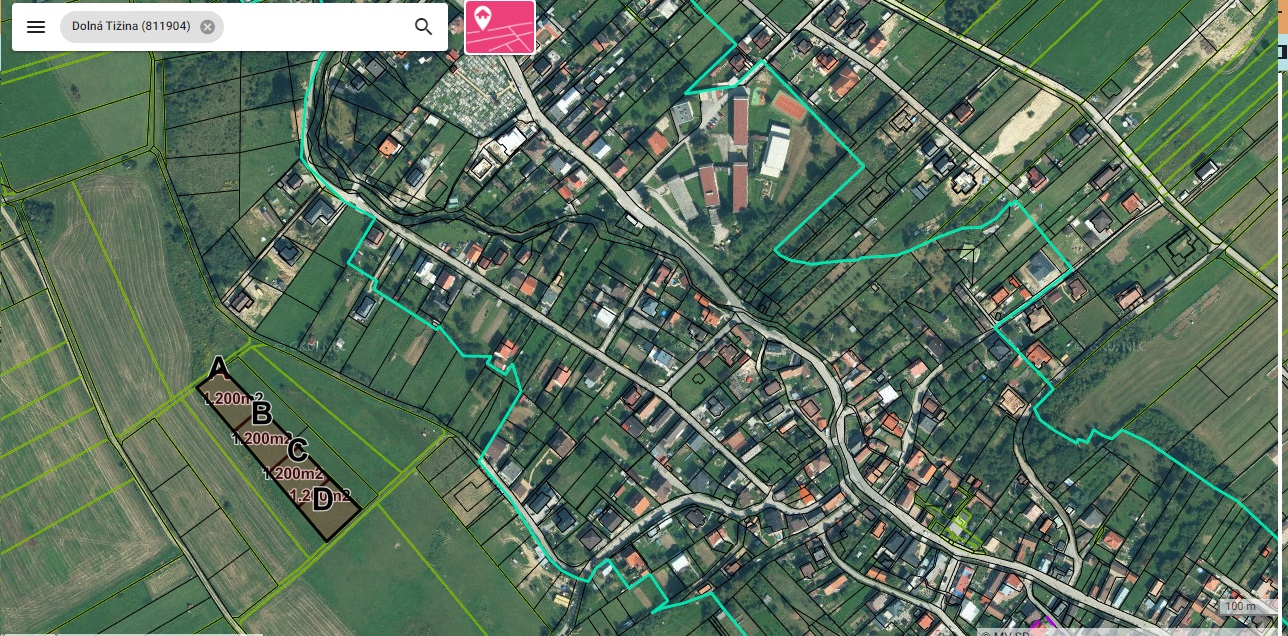
Task: Open the hamburger menu
Action: [x=36, y=27]
